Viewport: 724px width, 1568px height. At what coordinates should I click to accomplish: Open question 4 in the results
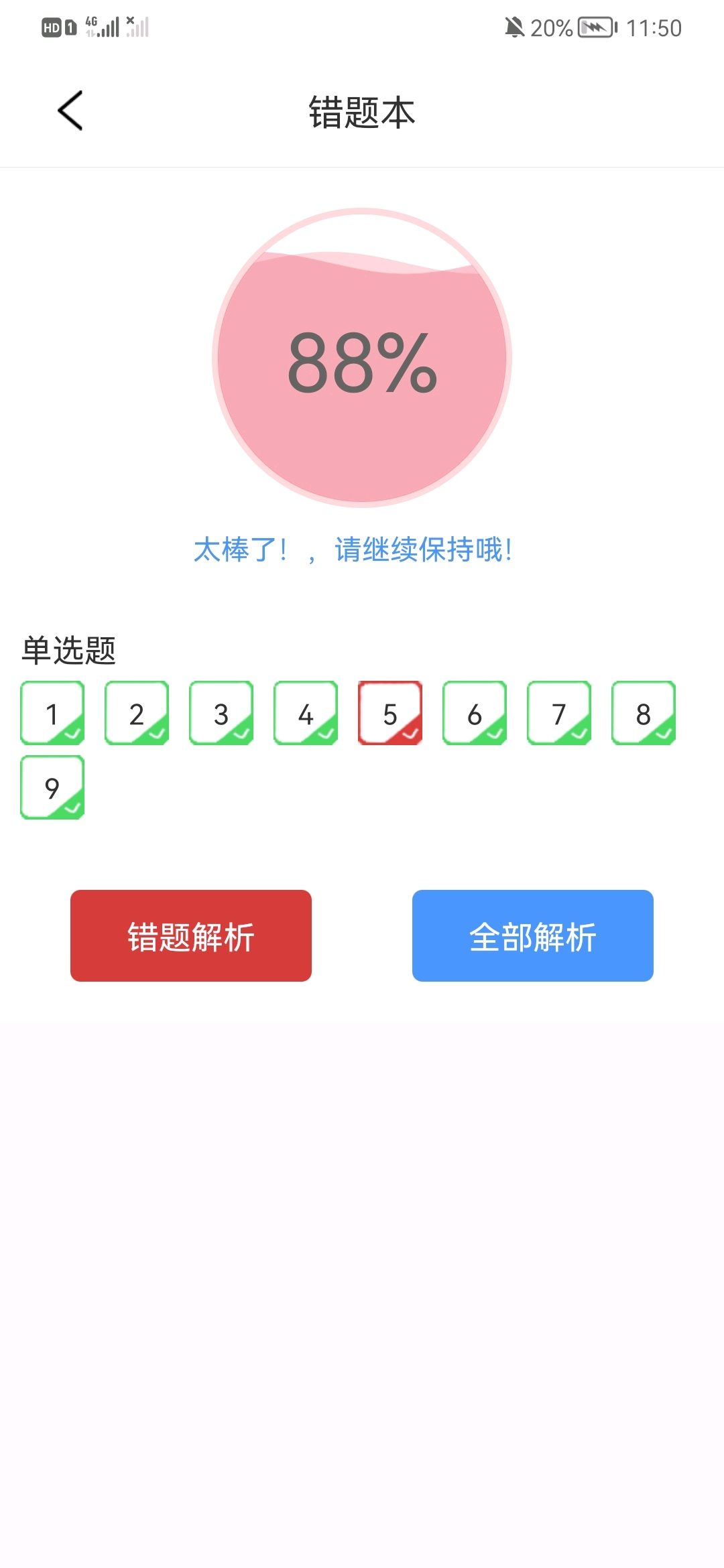[306, 713]
